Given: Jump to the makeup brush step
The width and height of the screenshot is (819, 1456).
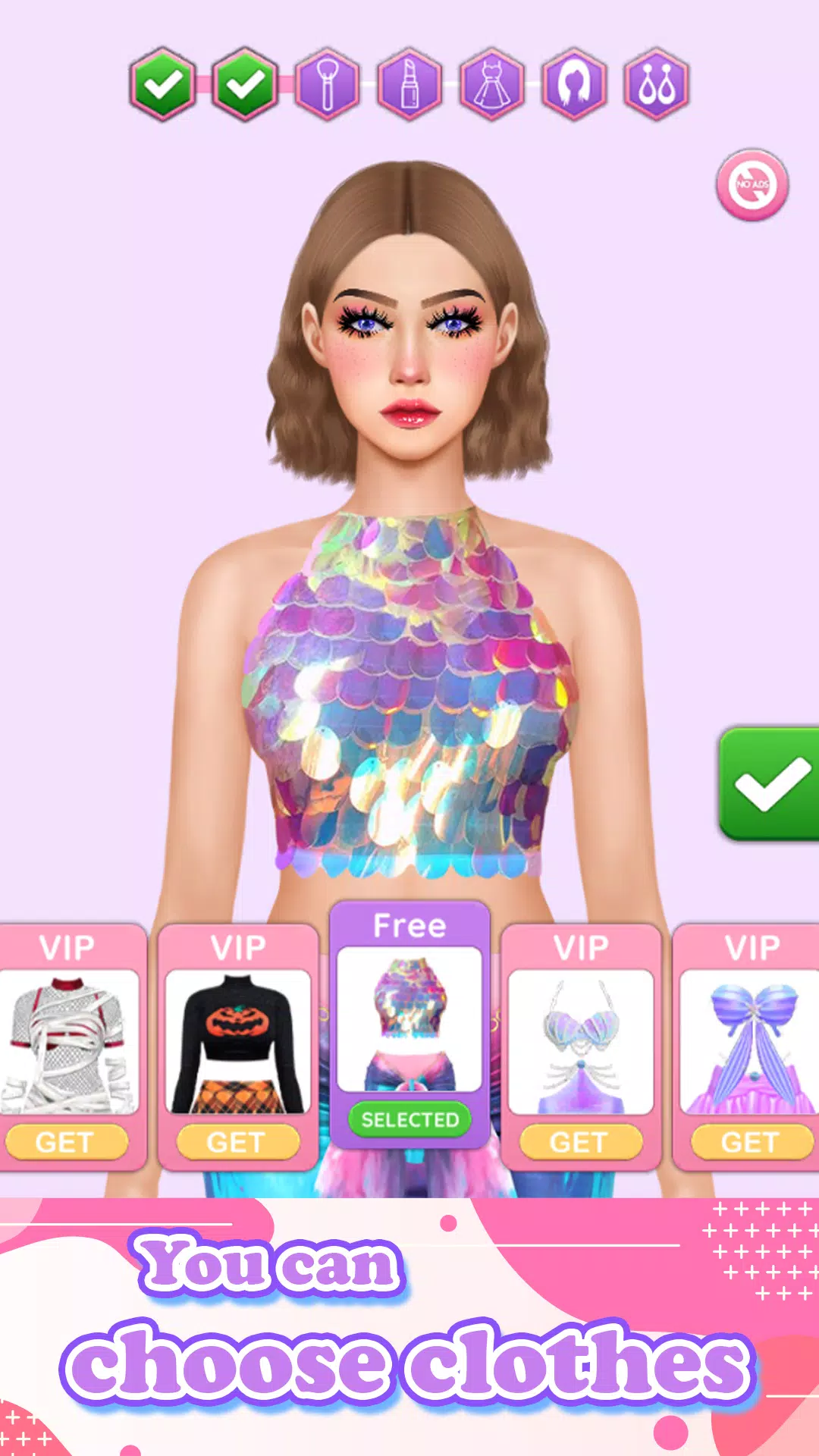Looking at the screenshot, I should [x=327, y=83].
